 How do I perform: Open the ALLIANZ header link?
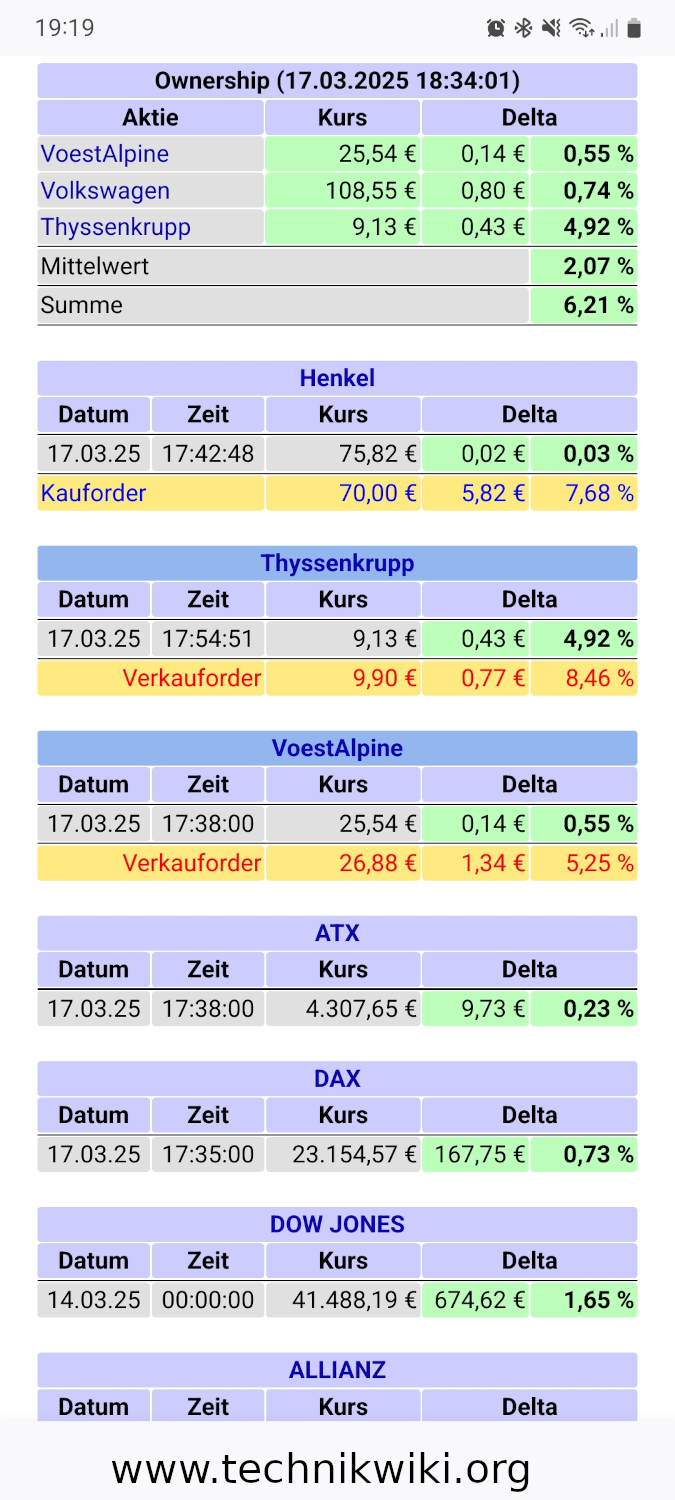click(x=337, y=1370)
